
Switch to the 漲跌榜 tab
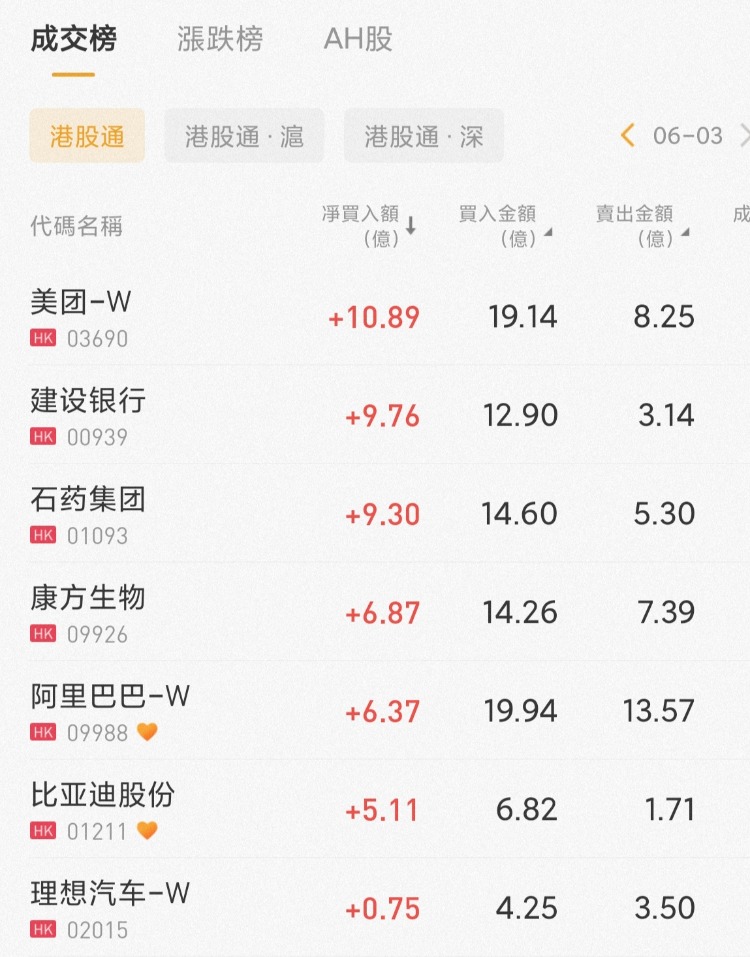point(220,40)
